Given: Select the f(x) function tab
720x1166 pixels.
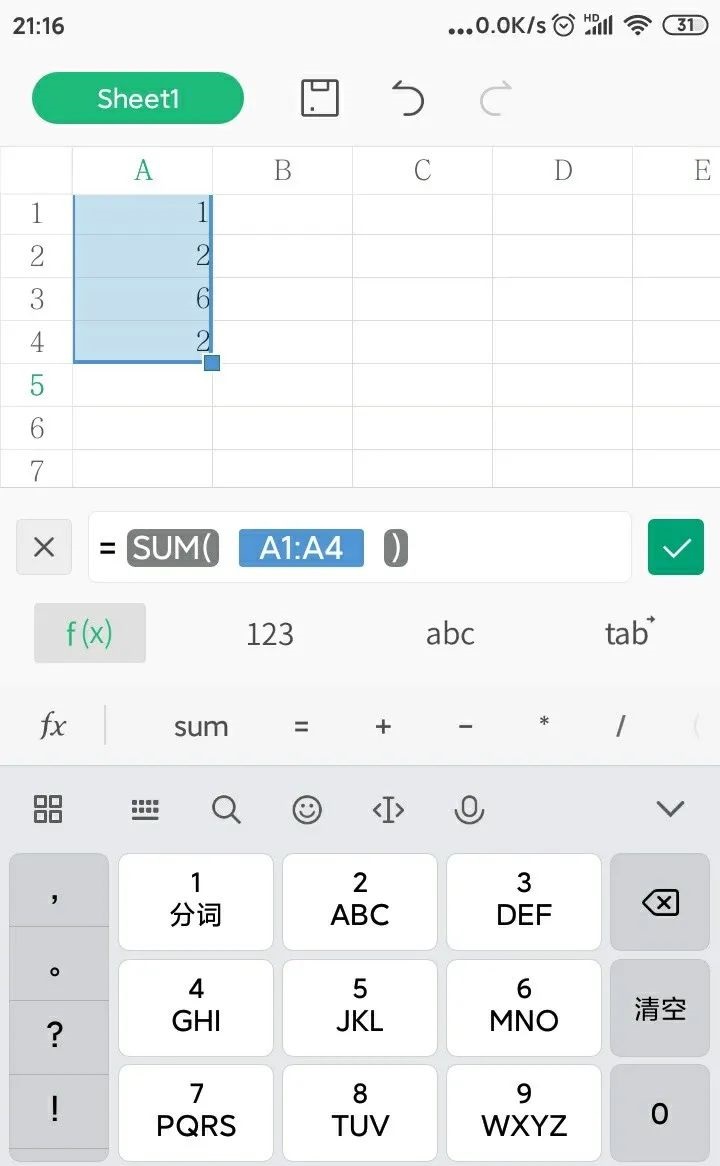Looking at the screenshot, I should (x=90, y=633).
